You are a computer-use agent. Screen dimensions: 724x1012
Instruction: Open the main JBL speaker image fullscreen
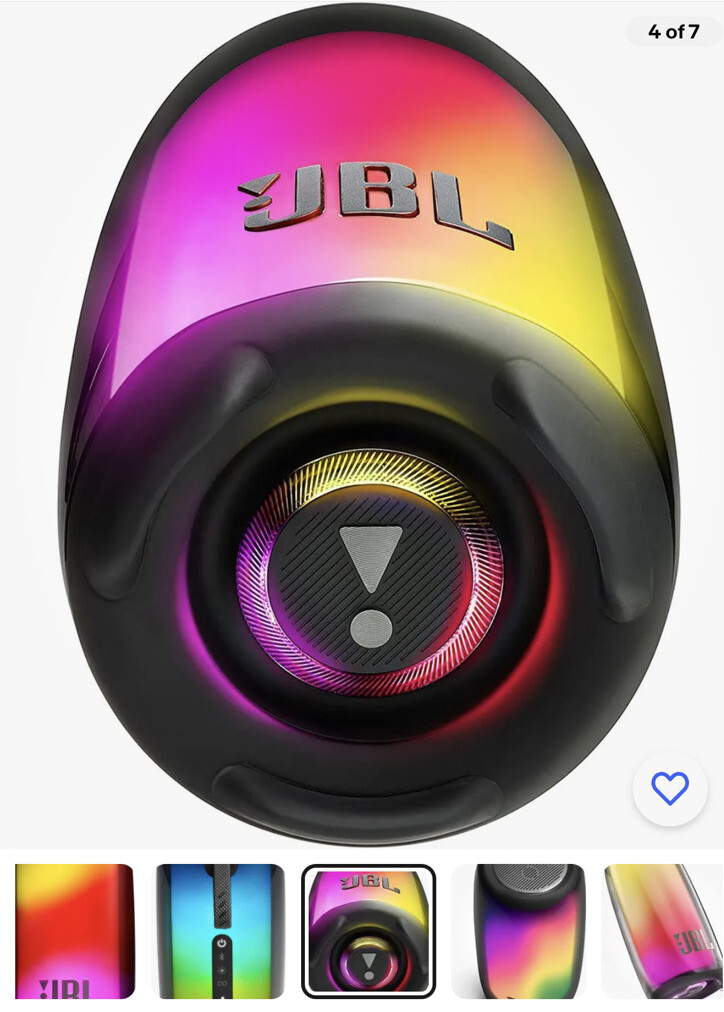(362, 420)
